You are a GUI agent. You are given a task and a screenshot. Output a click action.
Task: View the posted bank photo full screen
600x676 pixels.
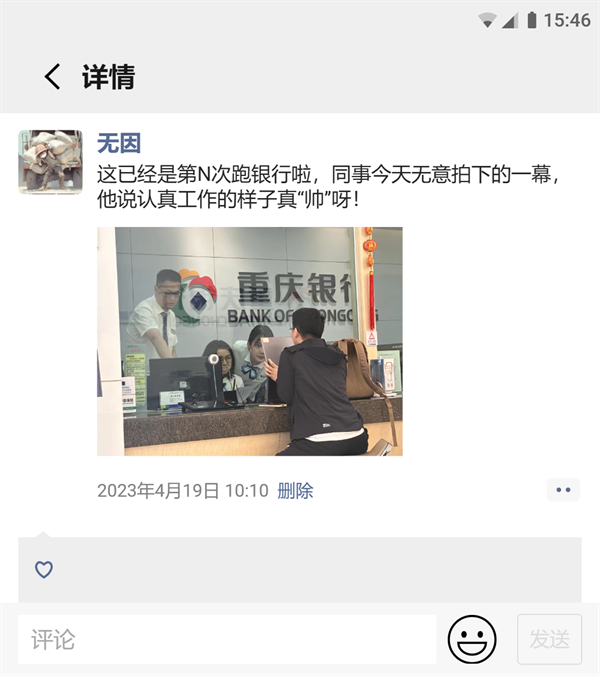pos(249,341)
